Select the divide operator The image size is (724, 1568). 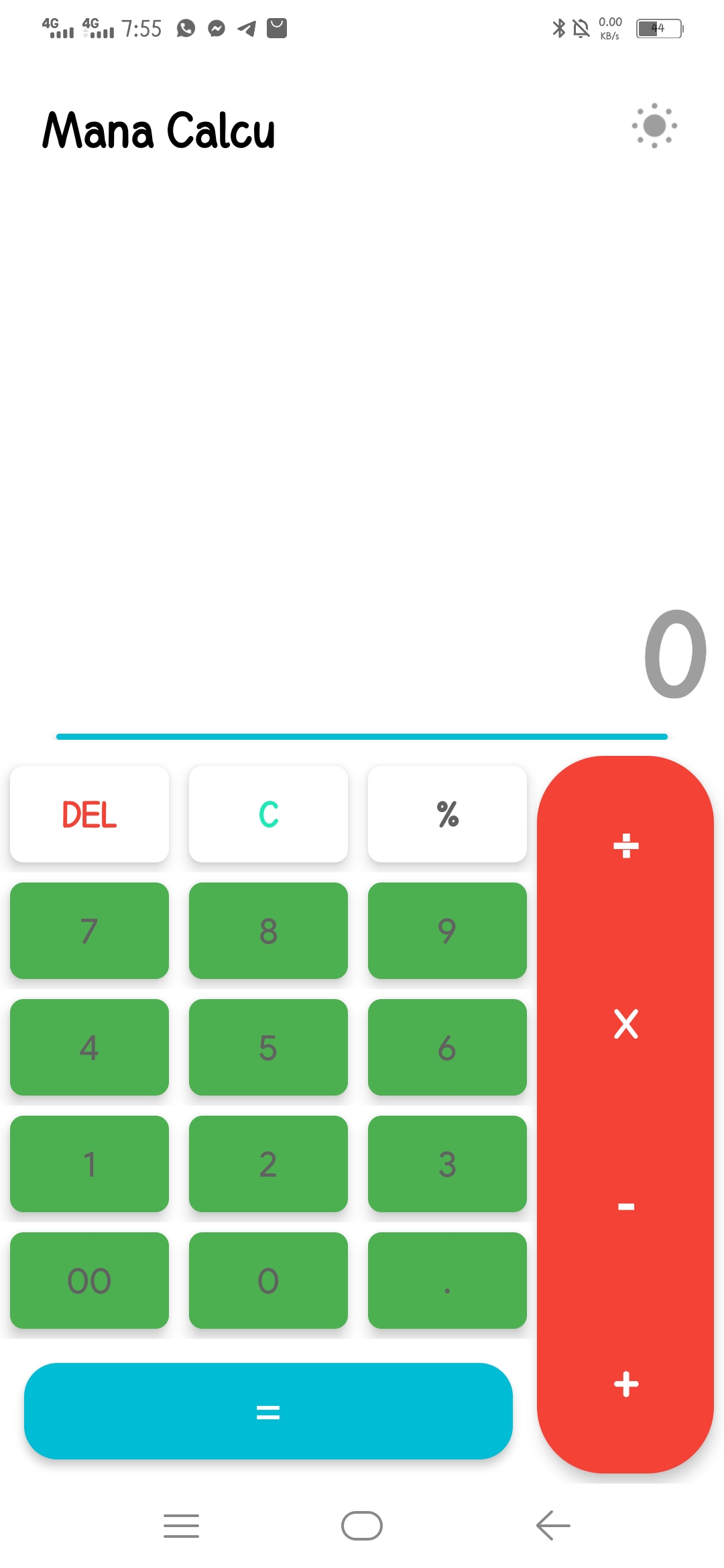625,846
